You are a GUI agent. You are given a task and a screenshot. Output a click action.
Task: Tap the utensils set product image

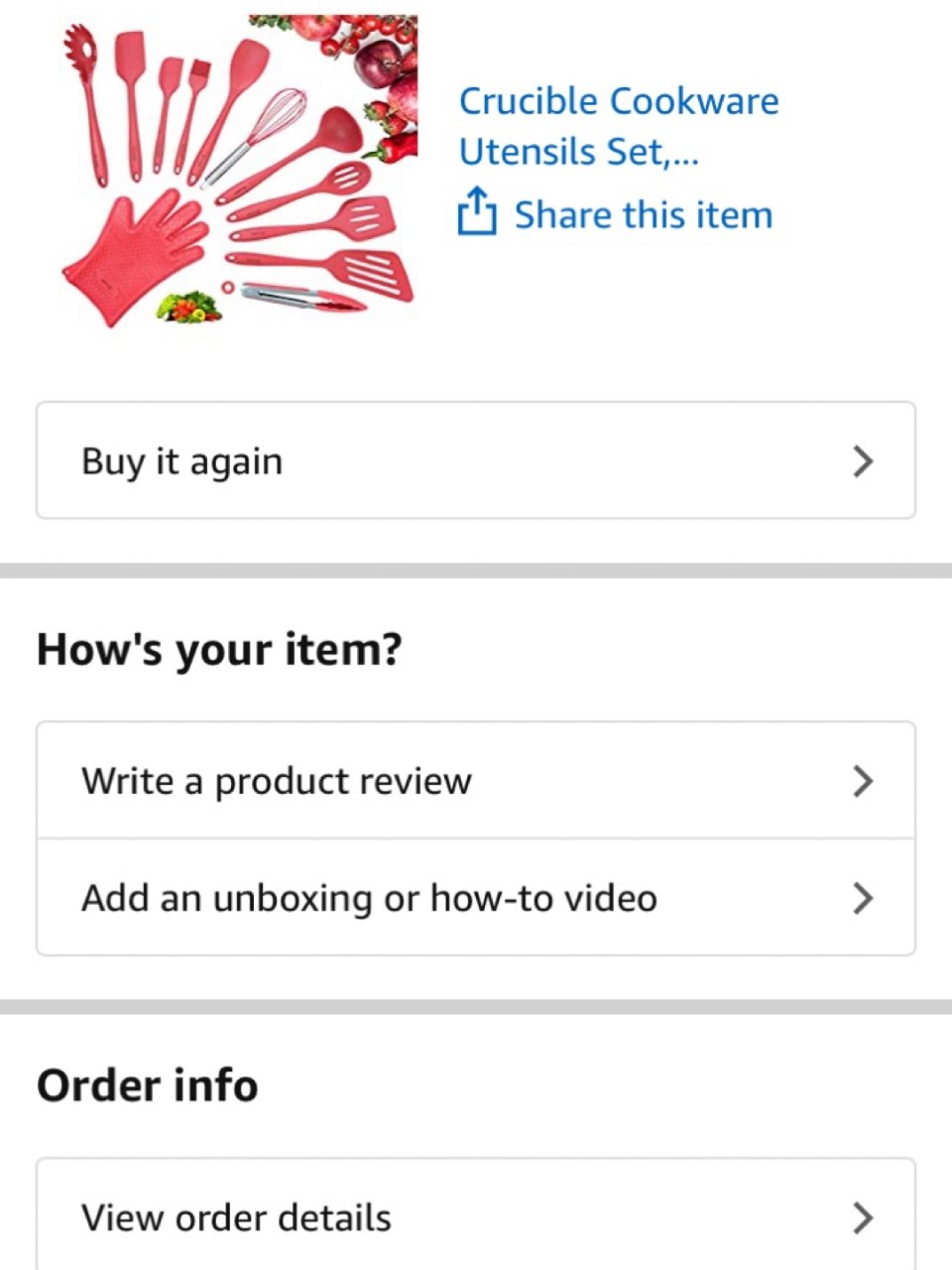click(x=238, y=171)
